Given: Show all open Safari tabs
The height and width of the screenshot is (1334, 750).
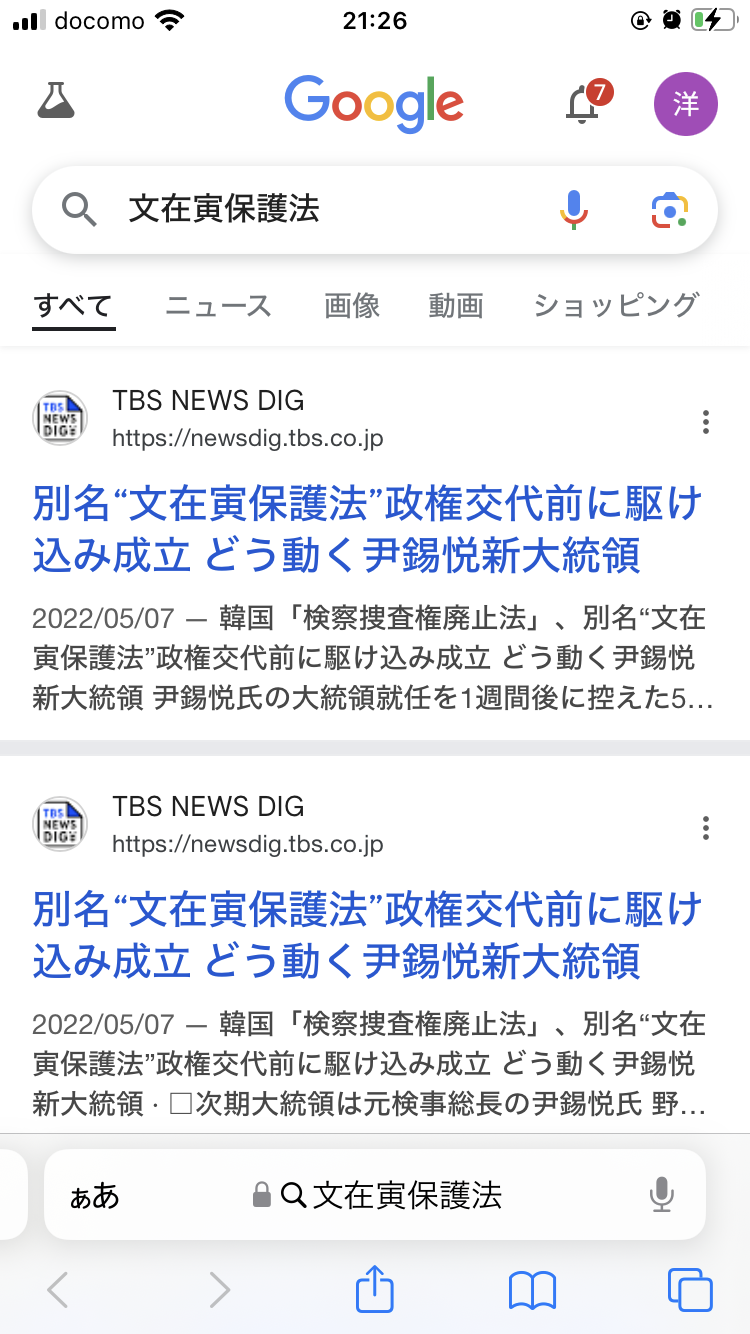Looking at the screenshot, I should pyautogui.click(x=689, y=1289).
